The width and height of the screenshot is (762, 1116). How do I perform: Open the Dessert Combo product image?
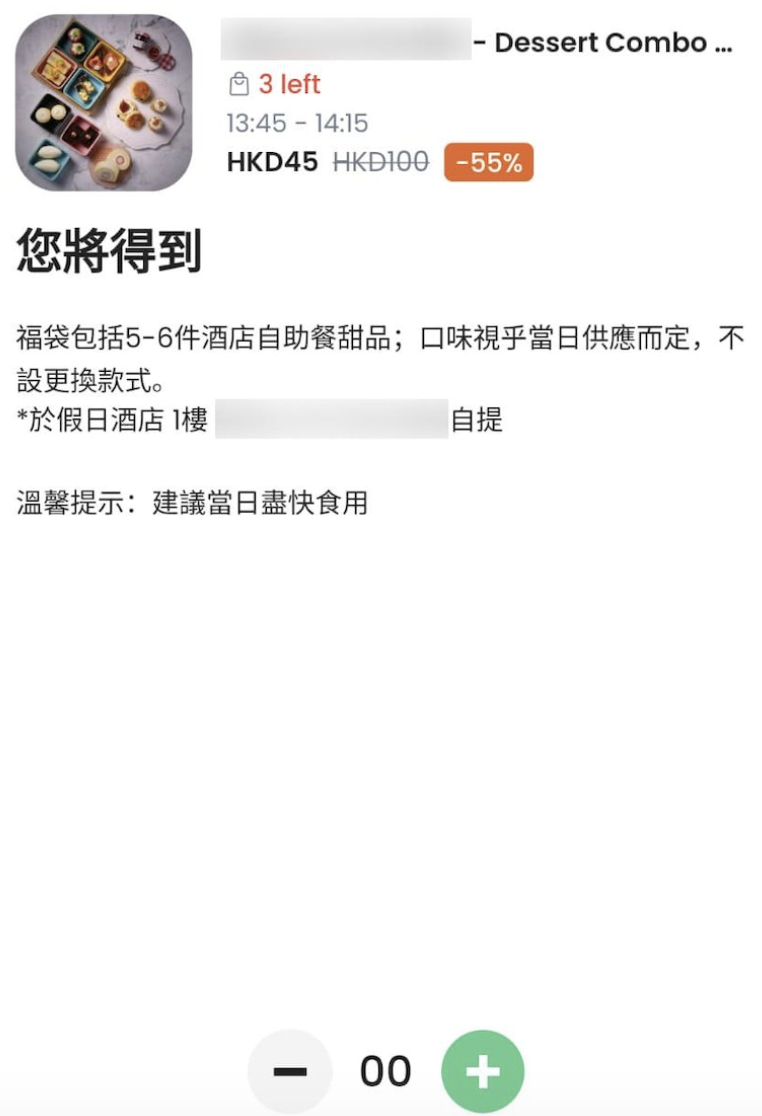(104, 103)
